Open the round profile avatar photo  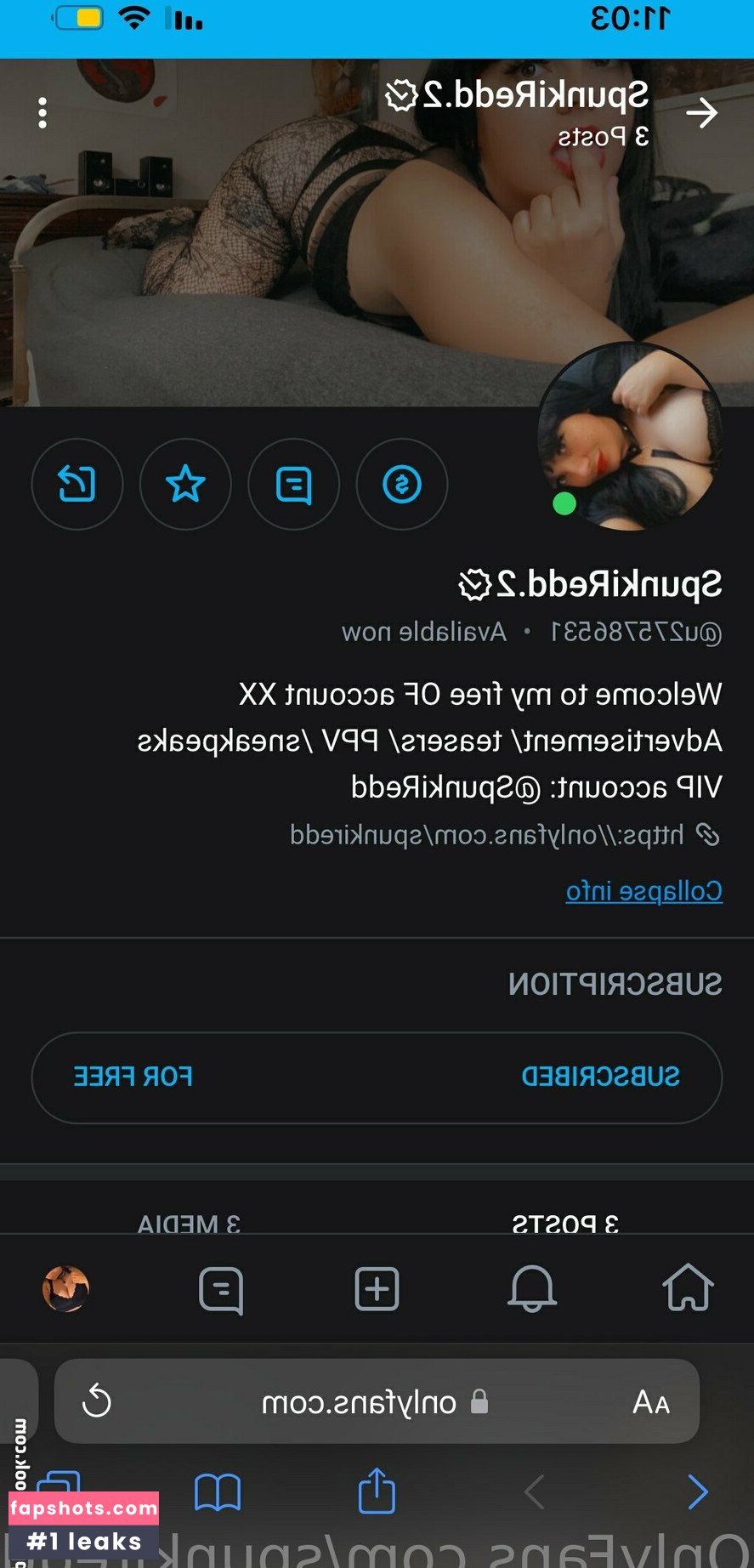[631, 436]
